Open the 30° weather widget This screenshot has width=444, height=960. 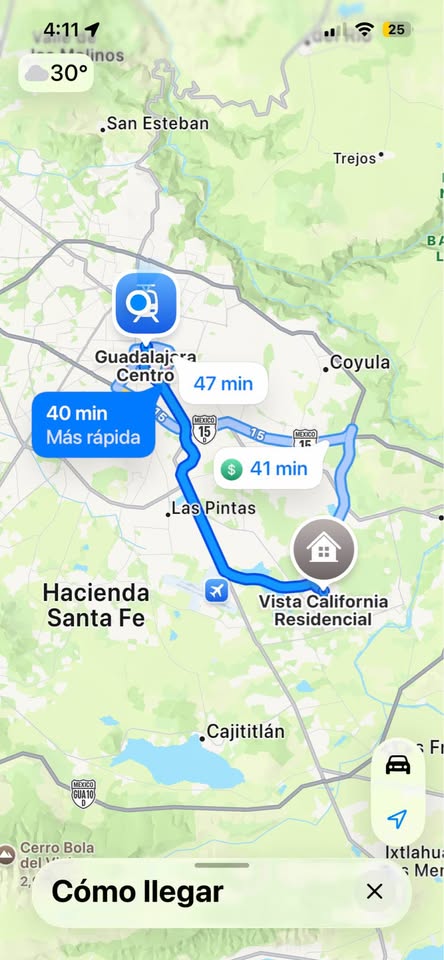coord(56,73)
